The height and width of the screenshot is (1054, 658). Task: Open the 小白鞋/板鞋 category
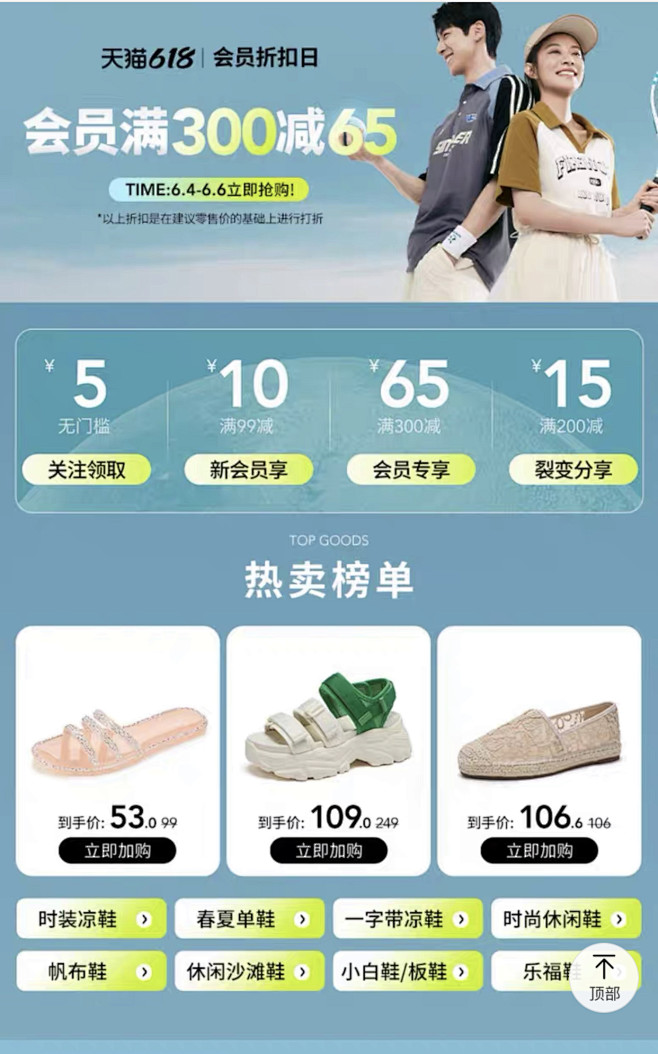coord(408,971)
